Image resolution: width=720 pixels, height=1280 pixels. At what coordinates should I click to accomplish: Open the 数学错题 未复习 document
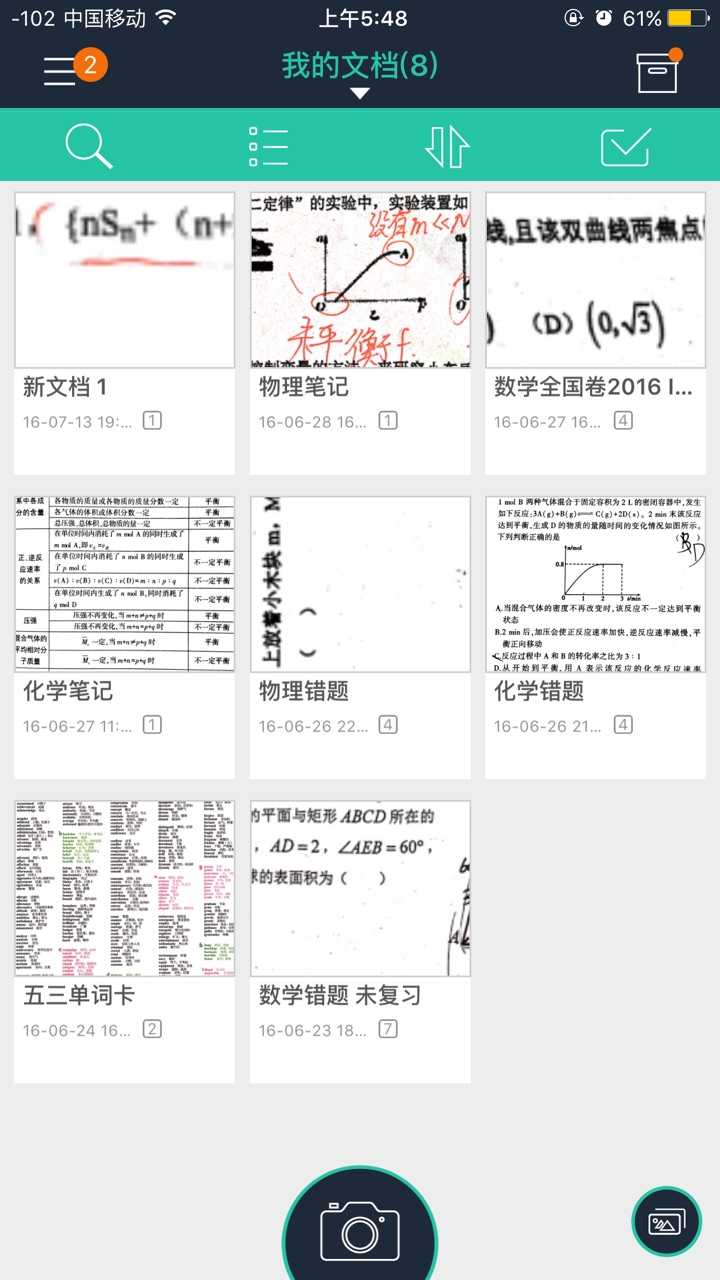[360, 941]
